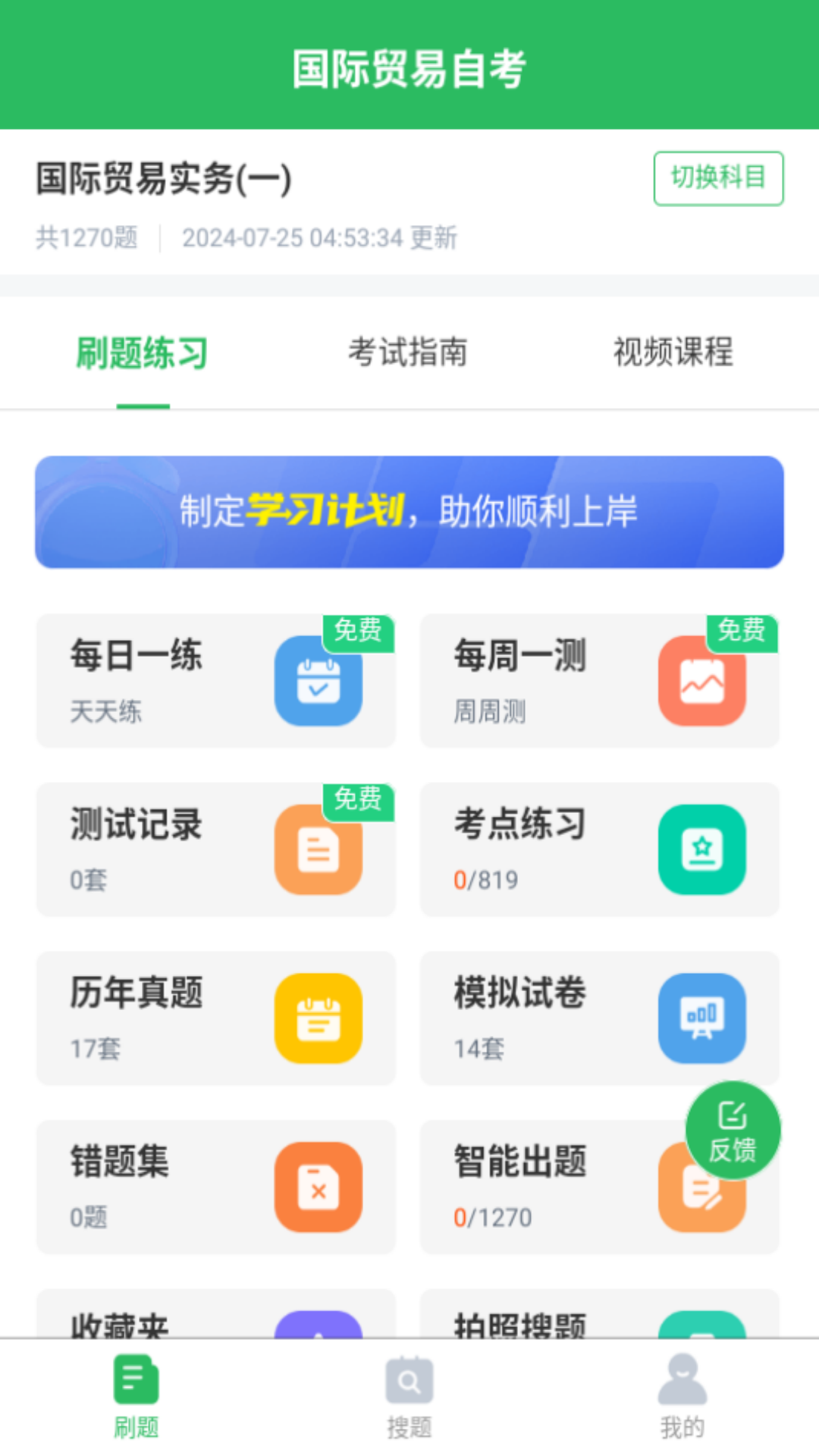Screen dimensions: 819x1456
Task: Open the 学习计划 study plan banner
Action: pyautogui.click(x=409, y=510)
